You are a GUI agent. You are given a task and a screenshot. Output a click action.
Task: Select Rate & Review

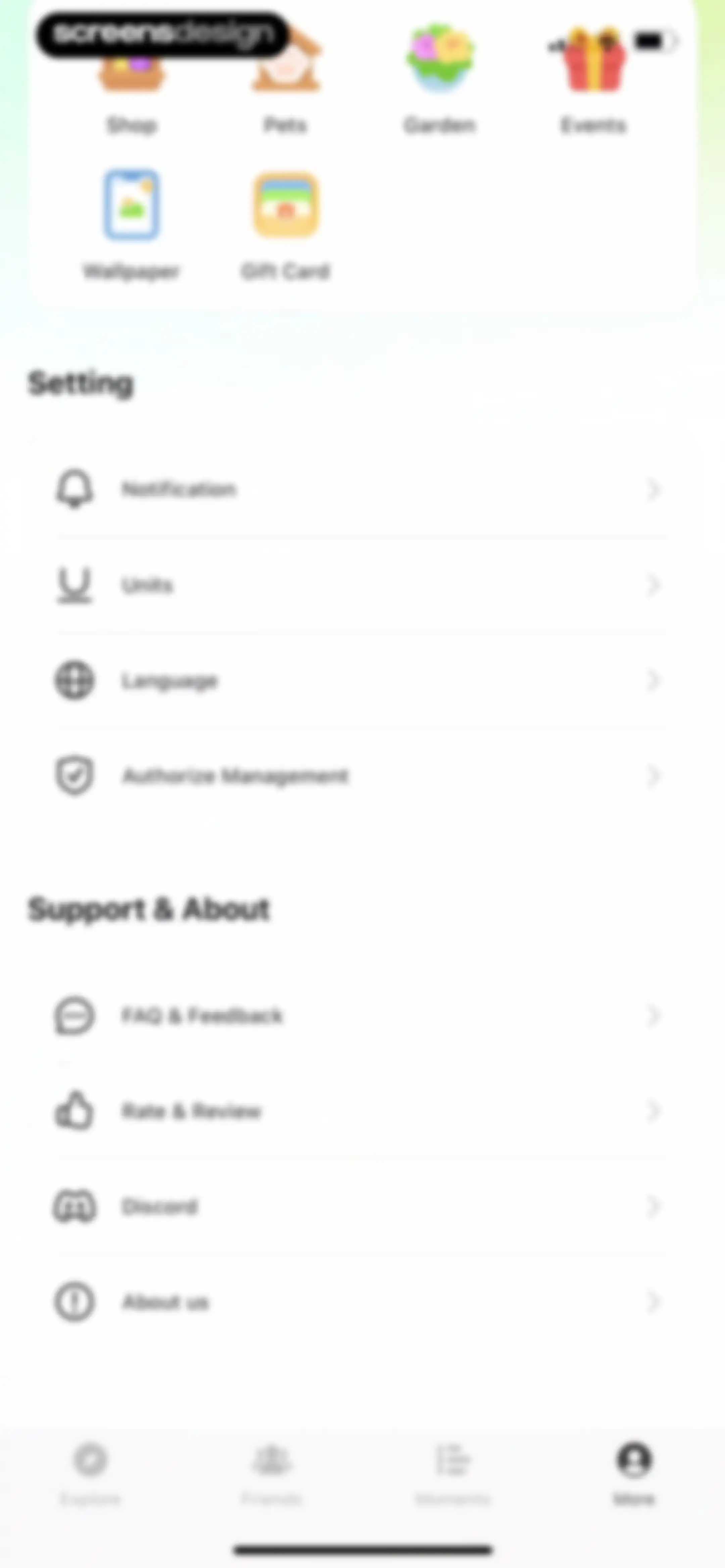click(x=361, y=1111)
